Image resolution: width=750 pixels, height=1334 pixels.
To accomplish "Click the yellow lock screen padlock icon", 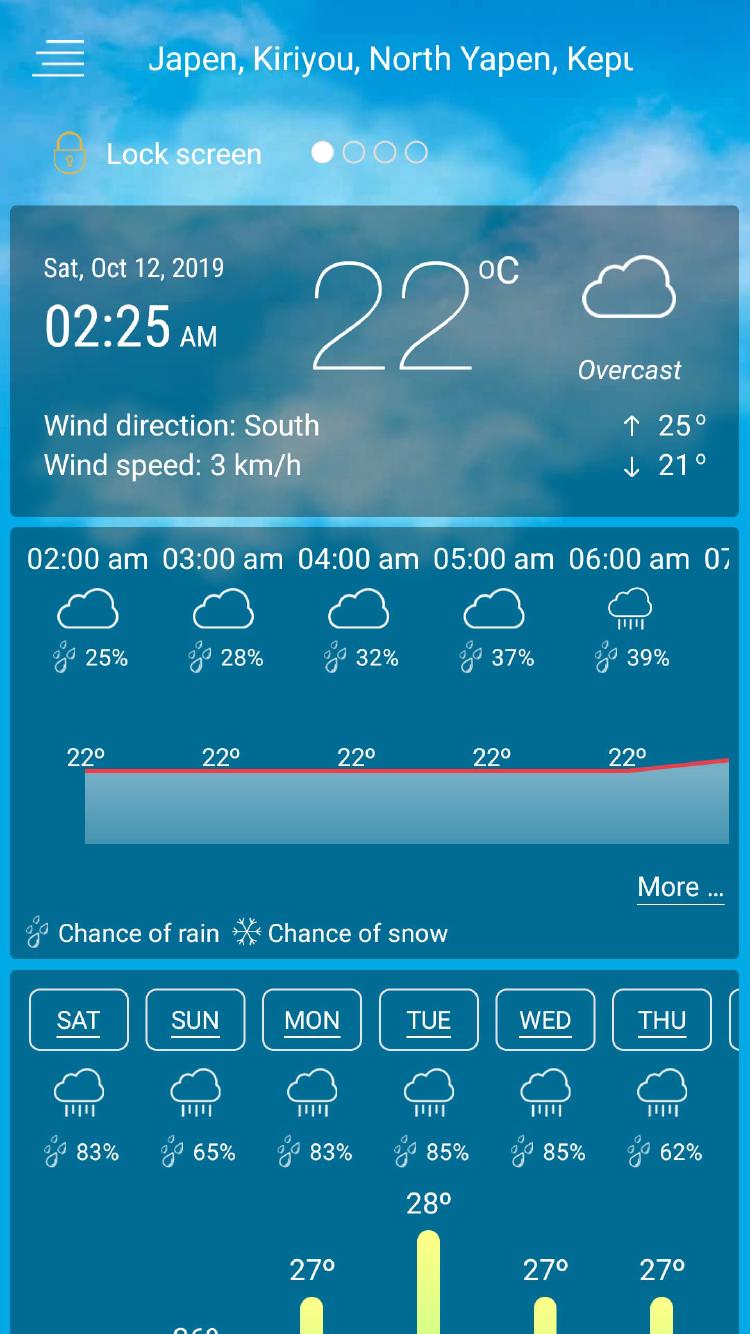I will click(68, 153).
